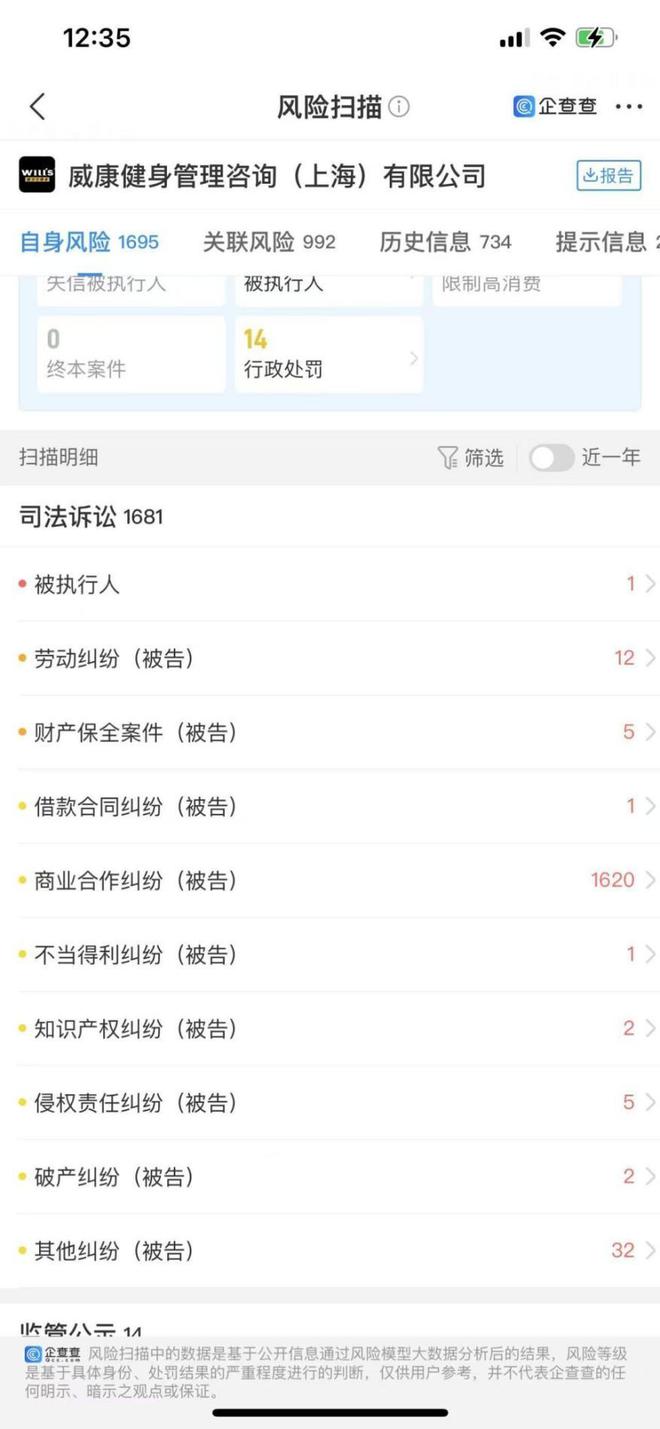View 劳动纠纷（被告）cases
The width and height of the screenshot is (660, 1429).
[x=330, y=658]
